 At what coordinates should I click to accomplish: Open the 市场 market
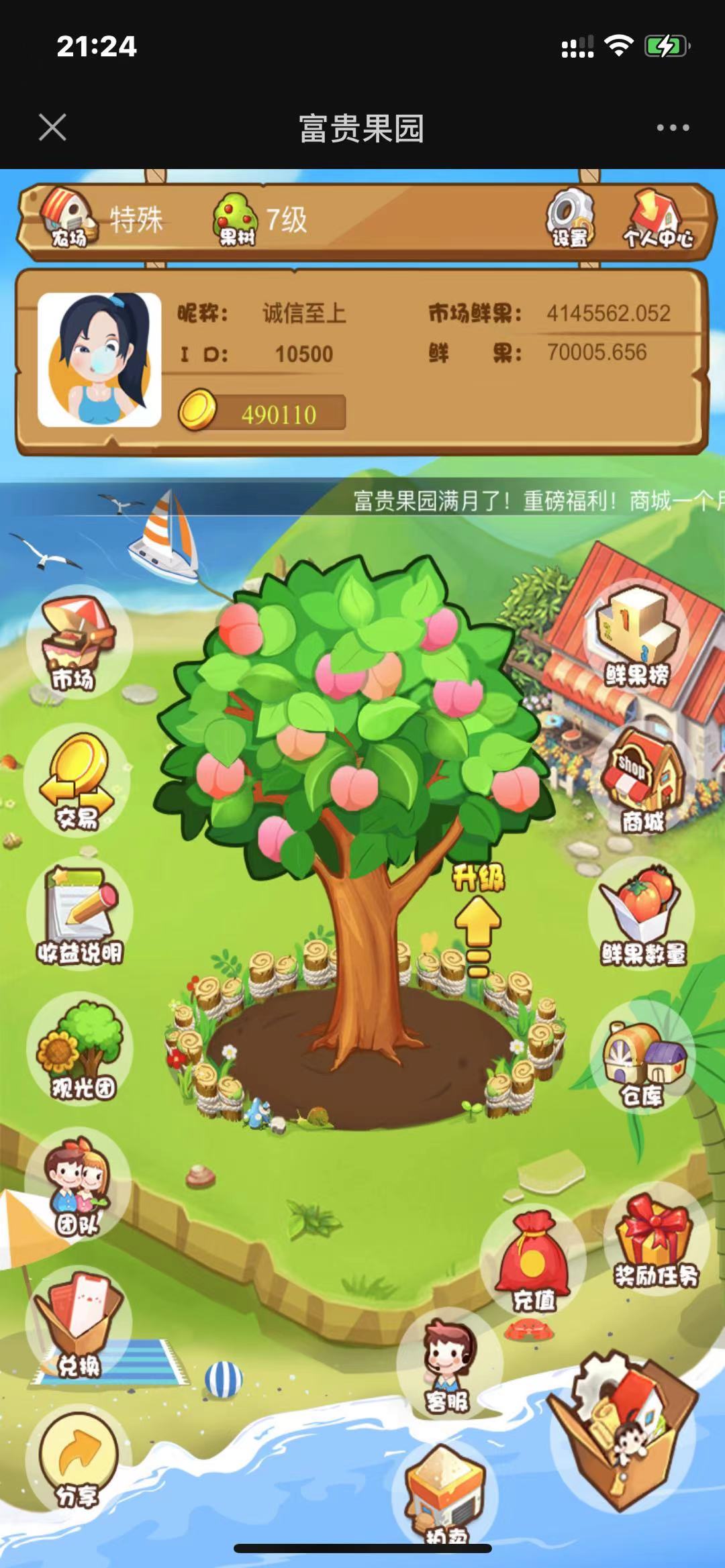coord(78,644)
